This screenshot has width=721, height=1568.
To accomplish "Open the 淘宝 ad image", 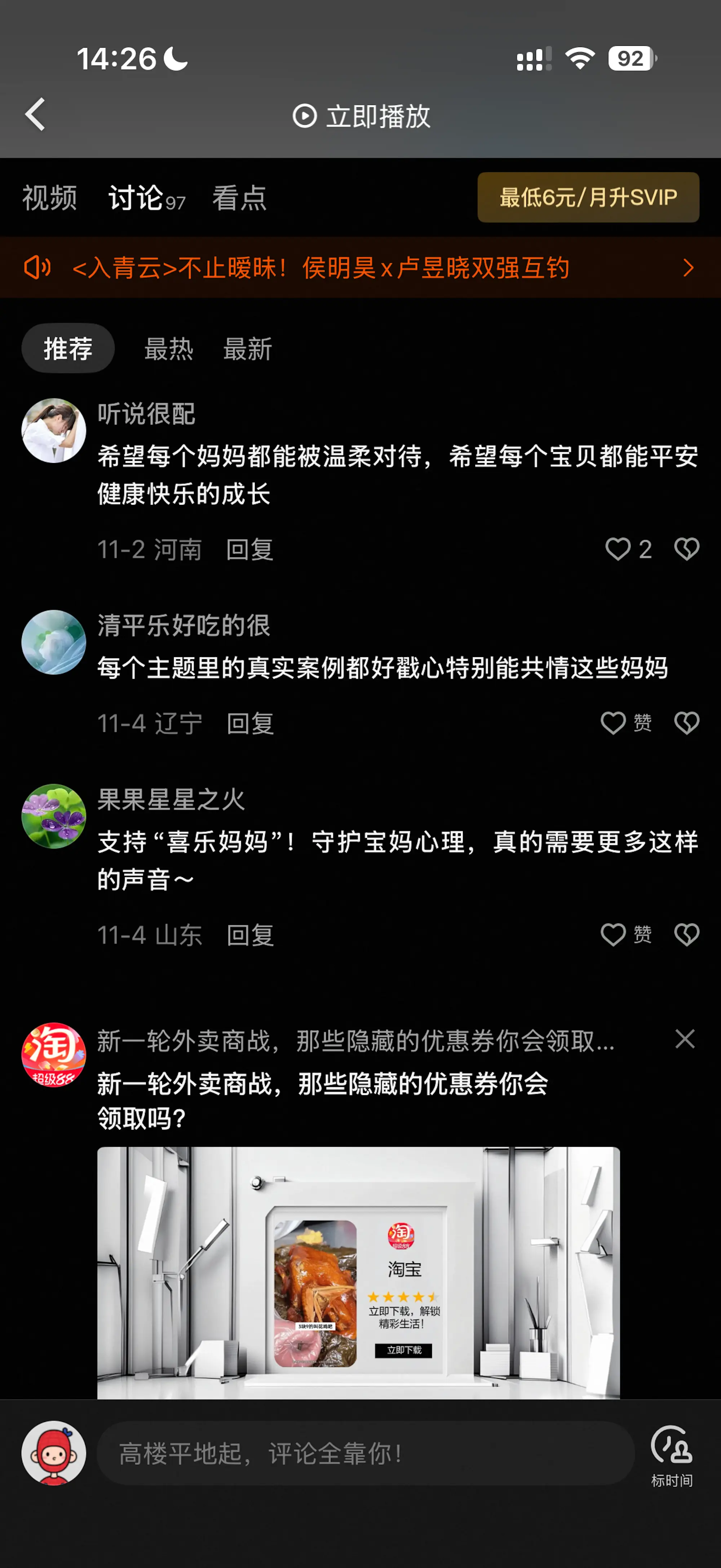I will click(x=358, y=1272).
